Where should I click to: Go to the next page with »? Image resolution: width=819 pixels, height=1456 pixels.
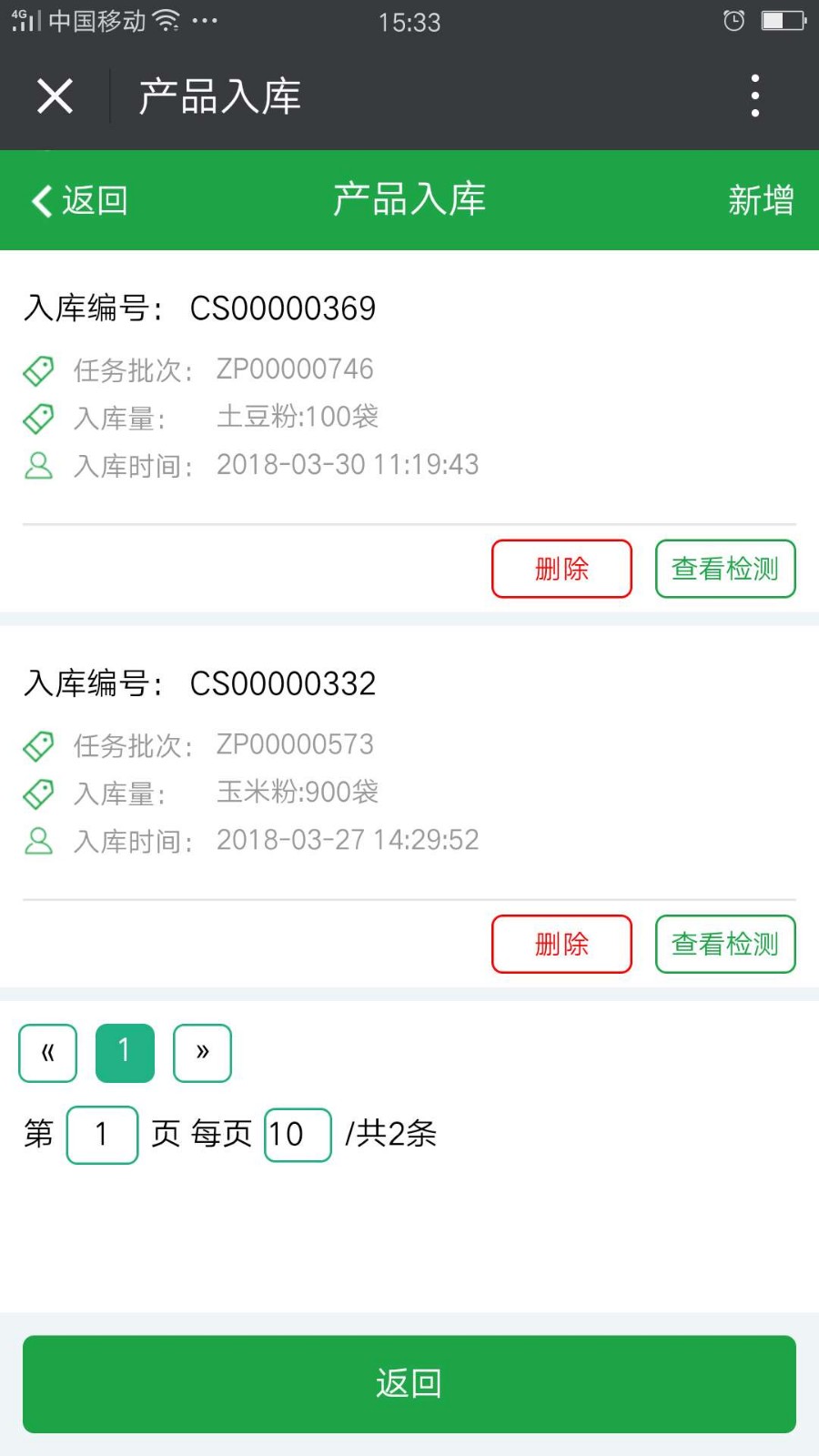pyautogui.click(x=202, y=1053)
